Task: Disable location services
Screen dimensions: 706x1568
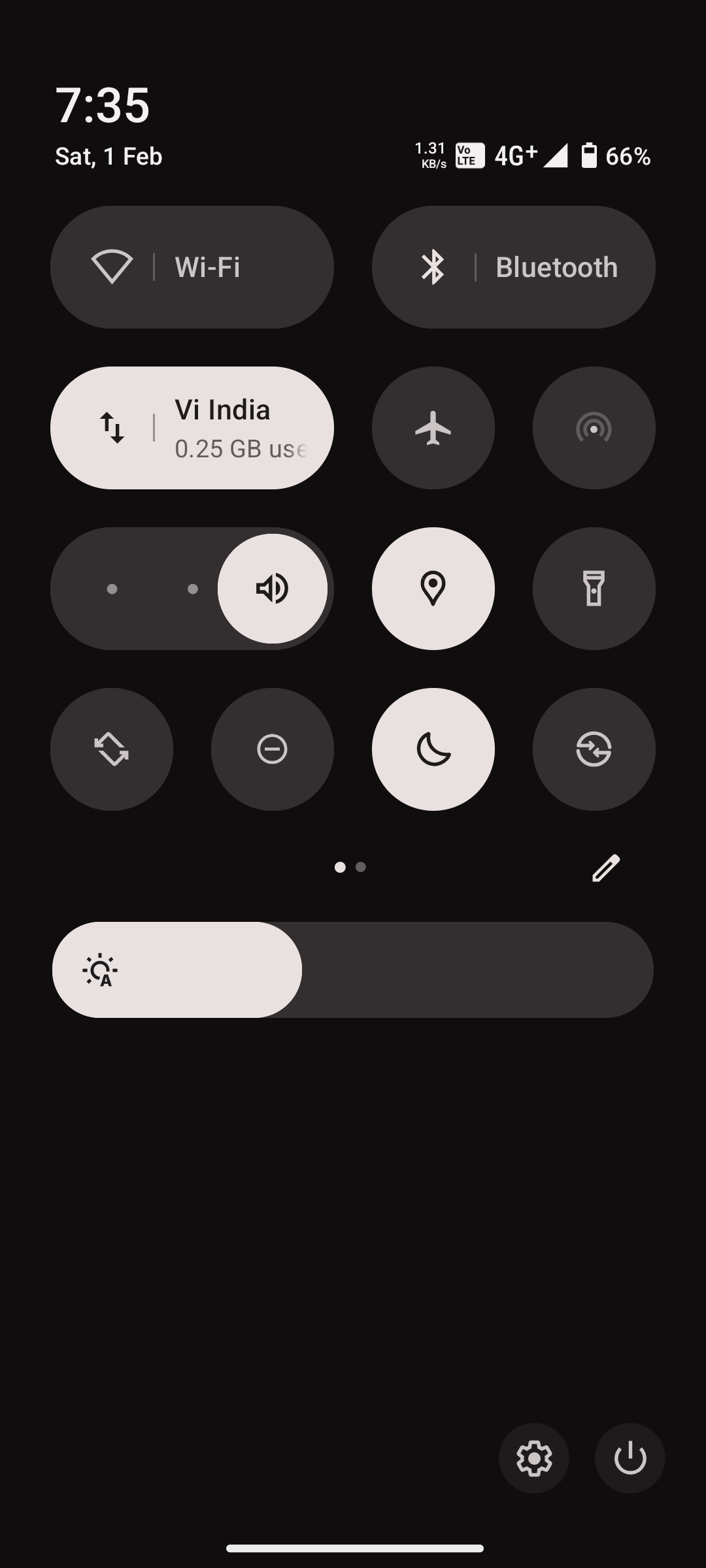Action: [433, 589]
